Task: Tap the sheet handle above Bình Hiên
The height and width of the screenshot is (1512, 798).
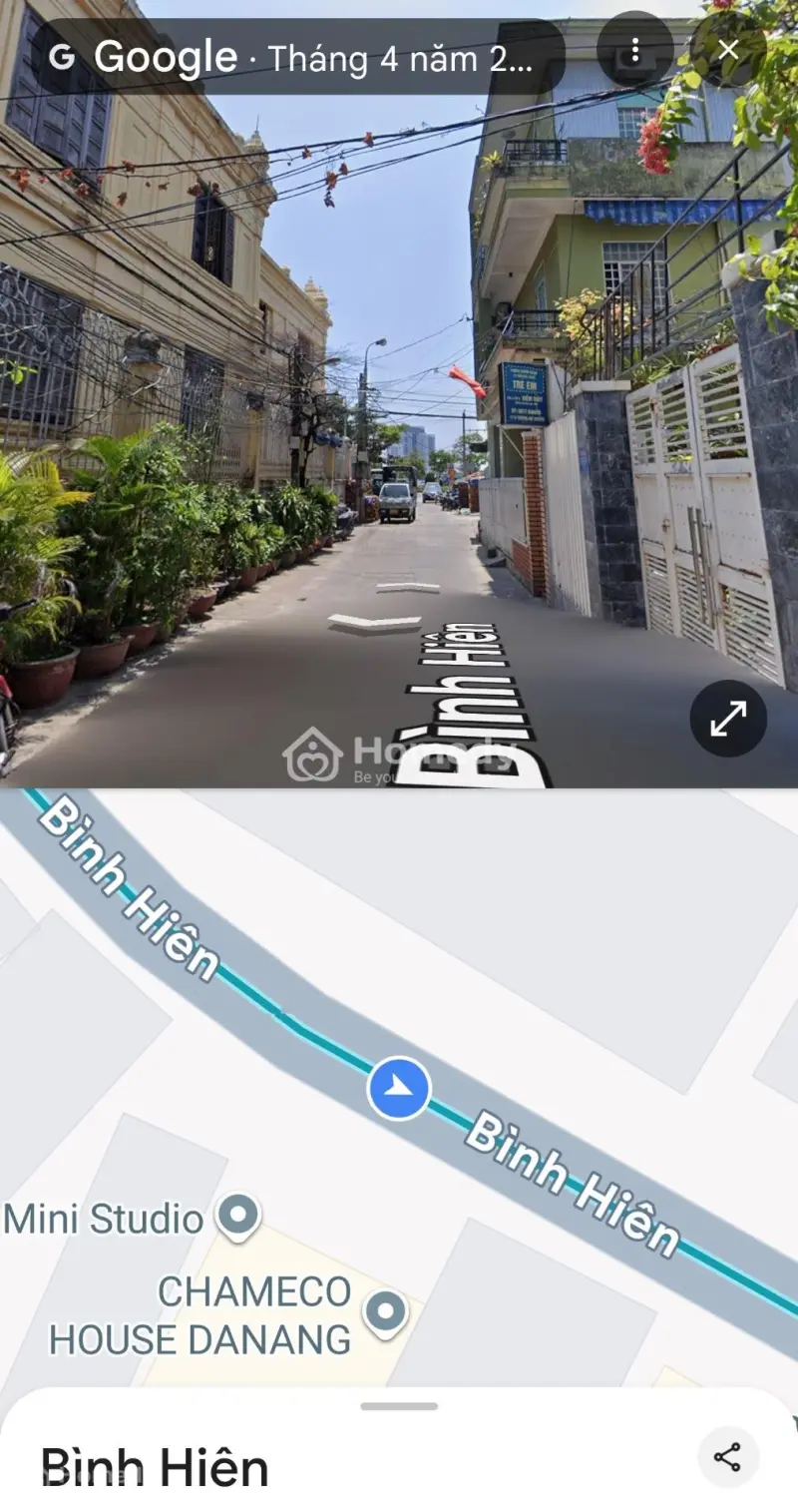Action: pyautogui.click(x=399, y=1406)
